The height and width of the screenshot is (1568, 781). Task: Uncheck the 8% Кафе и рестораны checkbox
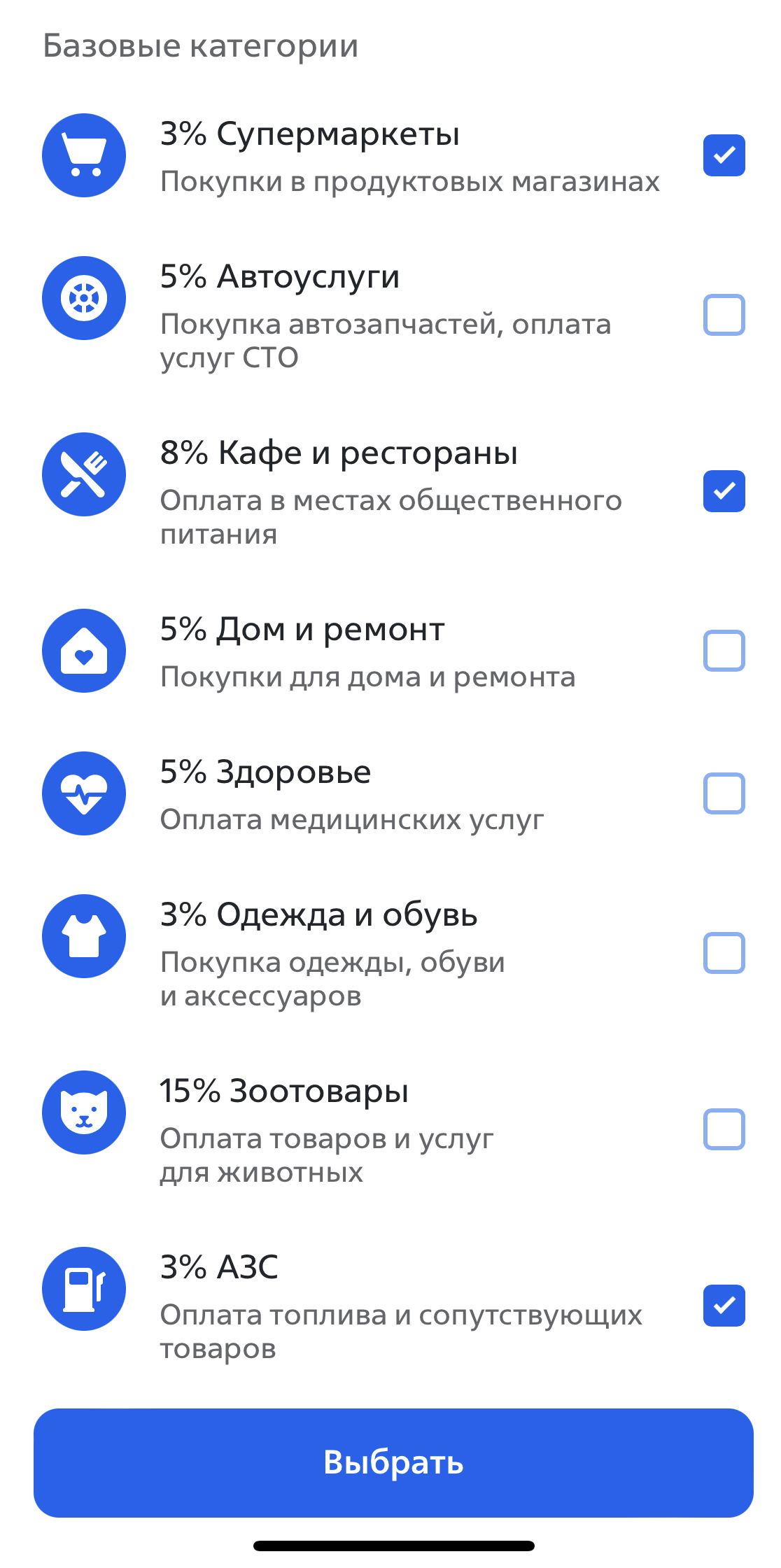point(724,491)
